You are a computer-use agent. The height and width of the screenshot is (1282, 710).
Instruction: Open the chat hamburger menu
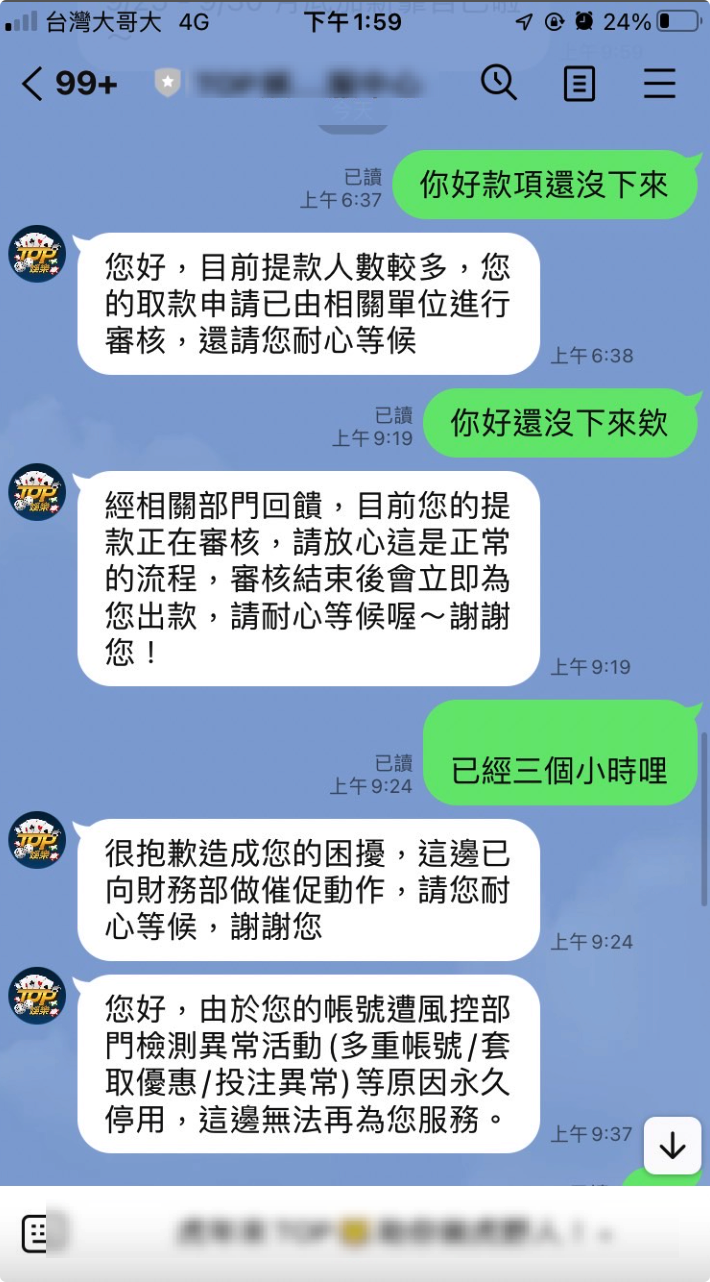coord(660,84)
